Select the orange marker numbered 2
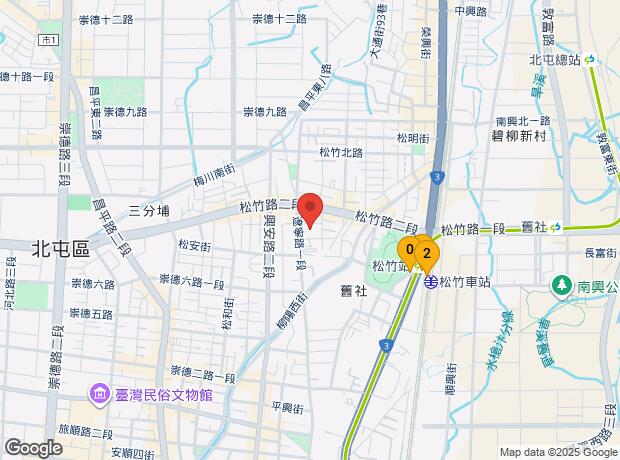Viewport: 620px width, 460px height. click(427, 253)
